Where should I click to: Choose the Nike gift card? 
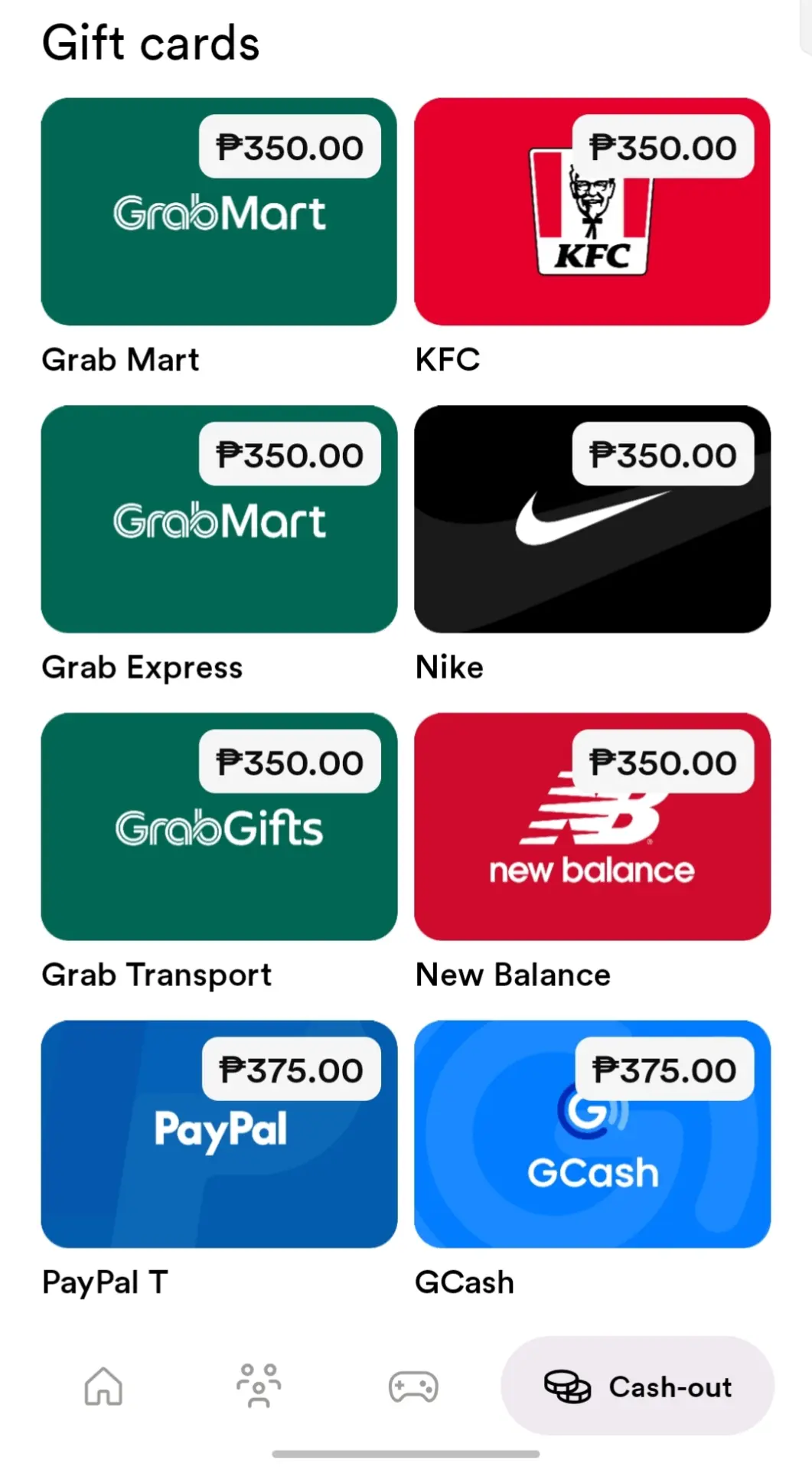point(592,519)
